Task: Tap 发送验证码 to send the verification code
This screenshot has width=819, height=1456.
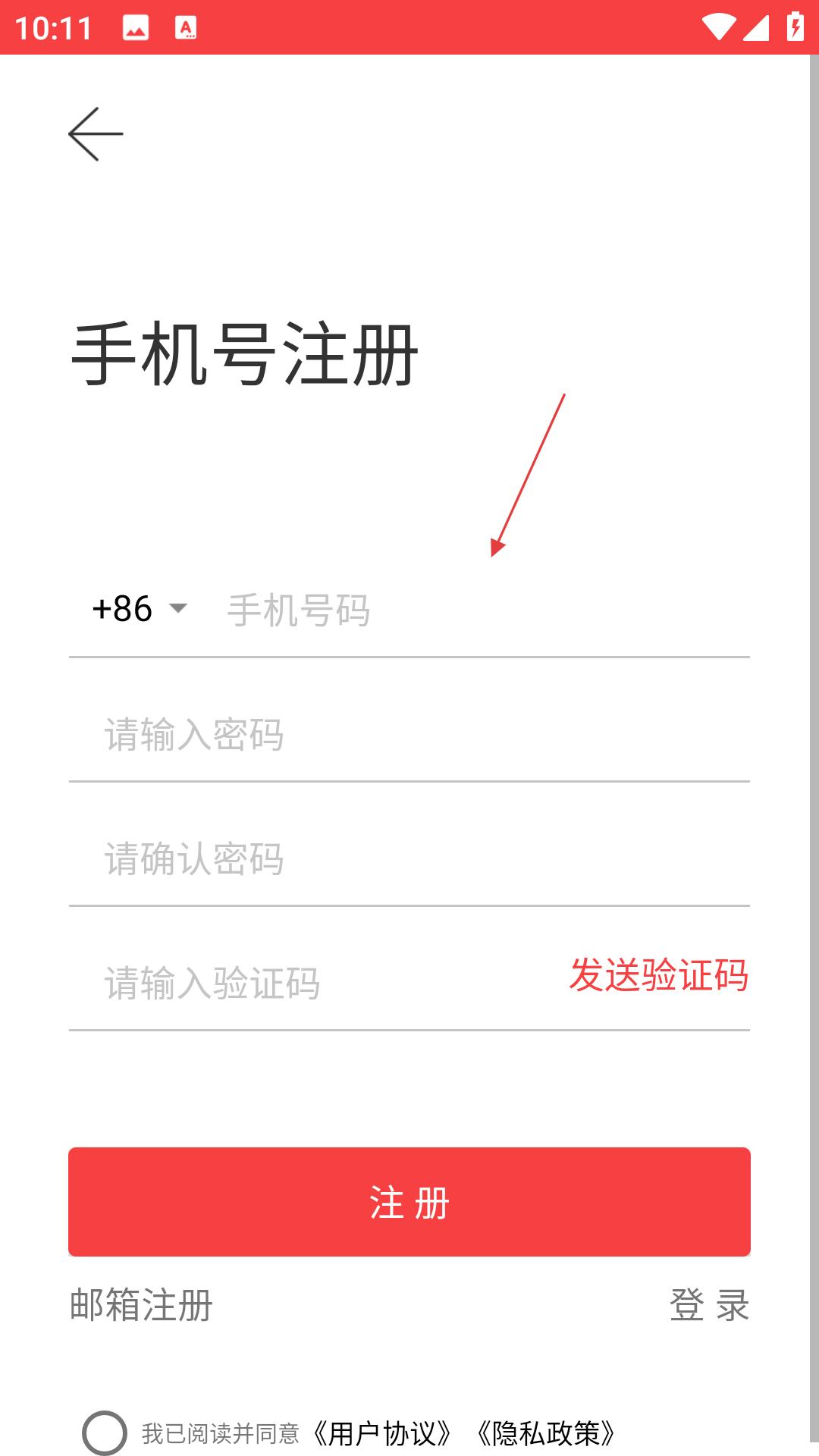Action: click(658, 974)
